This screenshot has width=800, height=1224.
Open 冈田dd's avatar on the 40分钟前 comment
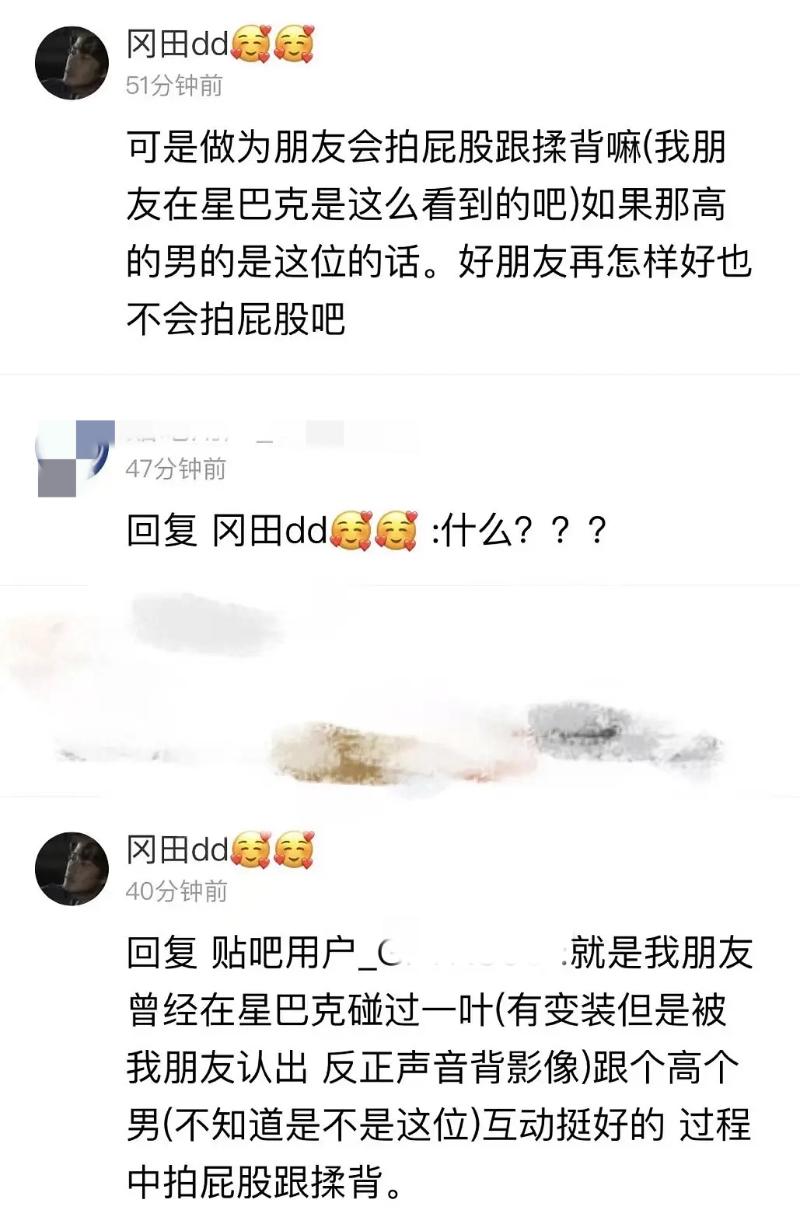pyautogui.click(x=71, y=868)
